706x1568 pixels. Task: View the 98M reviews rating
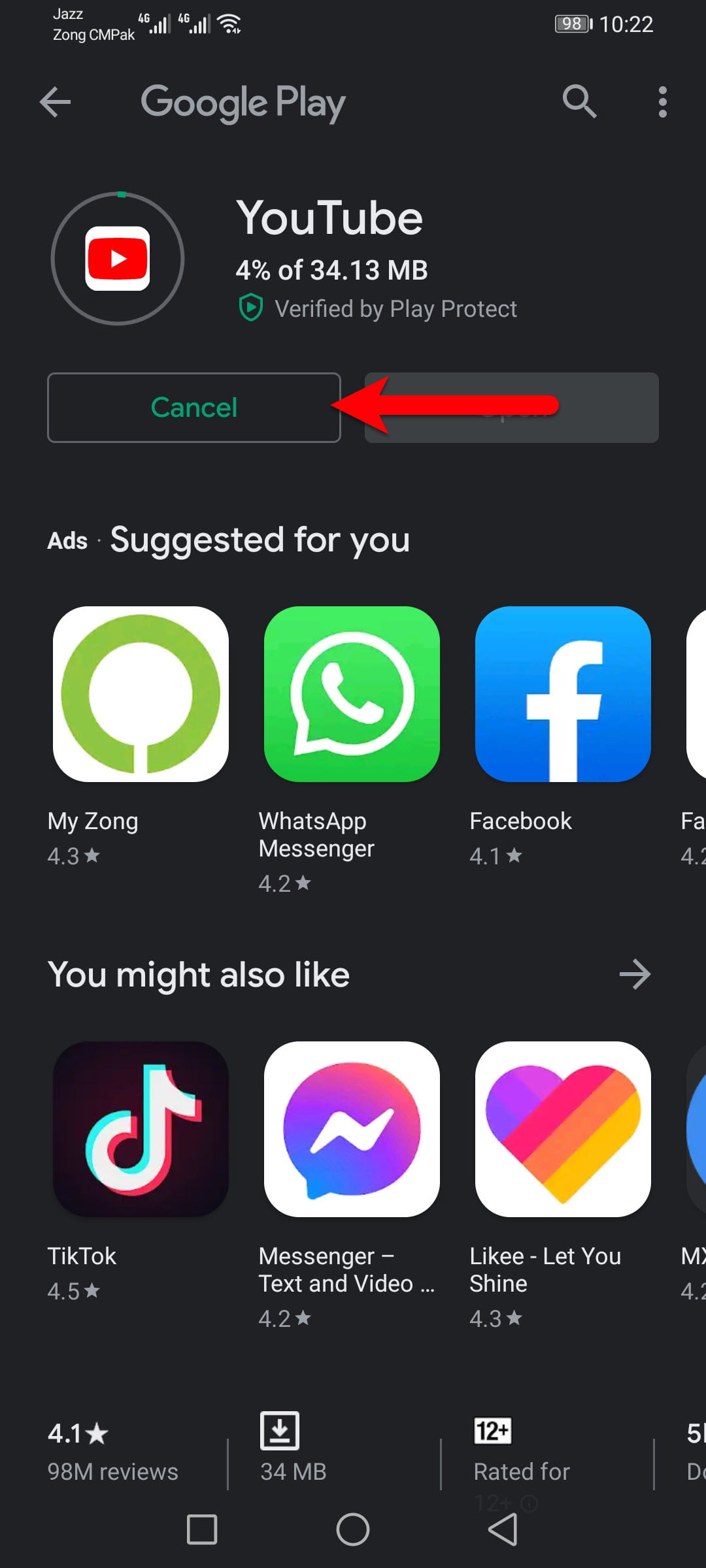[112, 1452]
